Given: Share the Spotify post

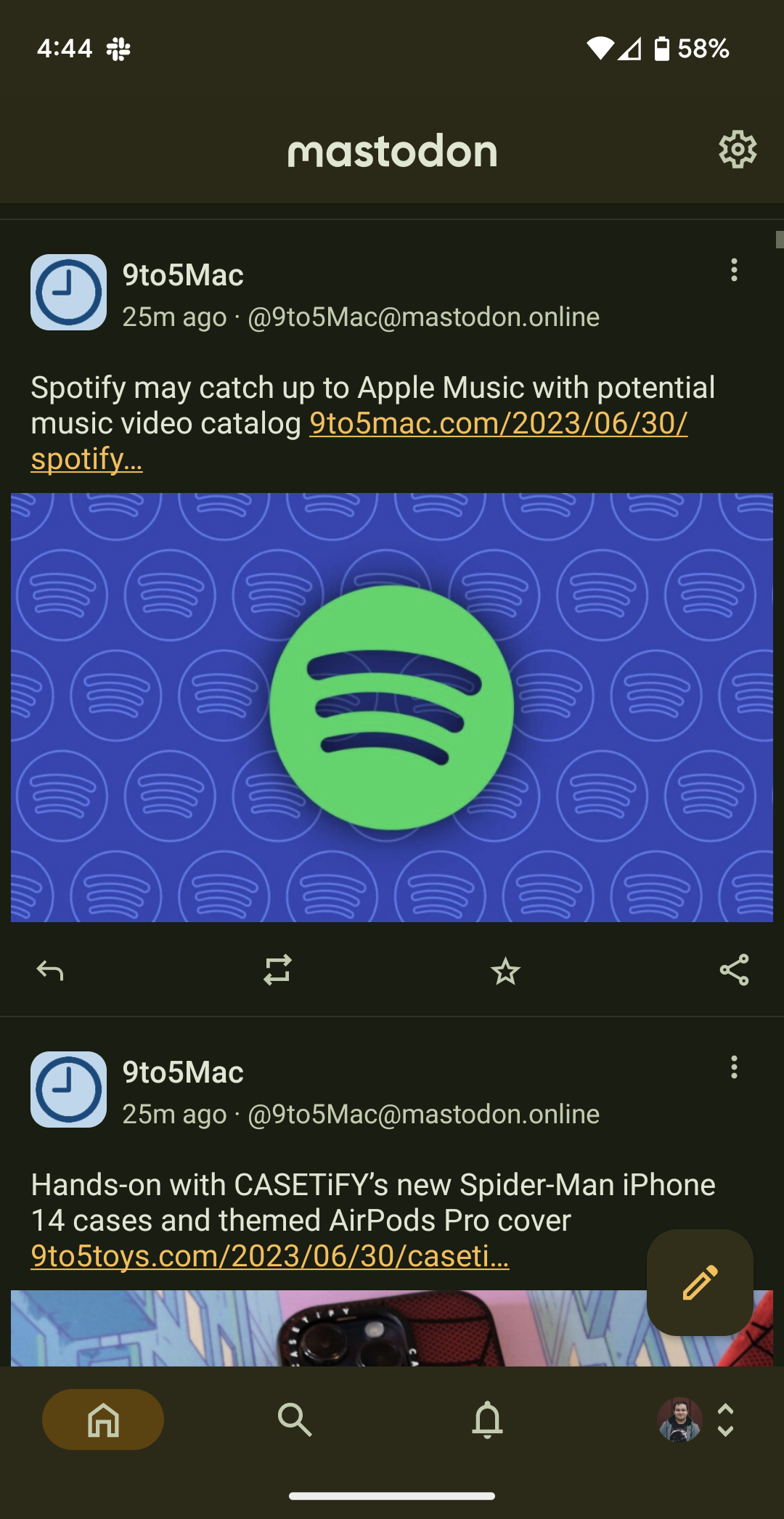Looking at the screenshot, I should (x=735, y=971).
